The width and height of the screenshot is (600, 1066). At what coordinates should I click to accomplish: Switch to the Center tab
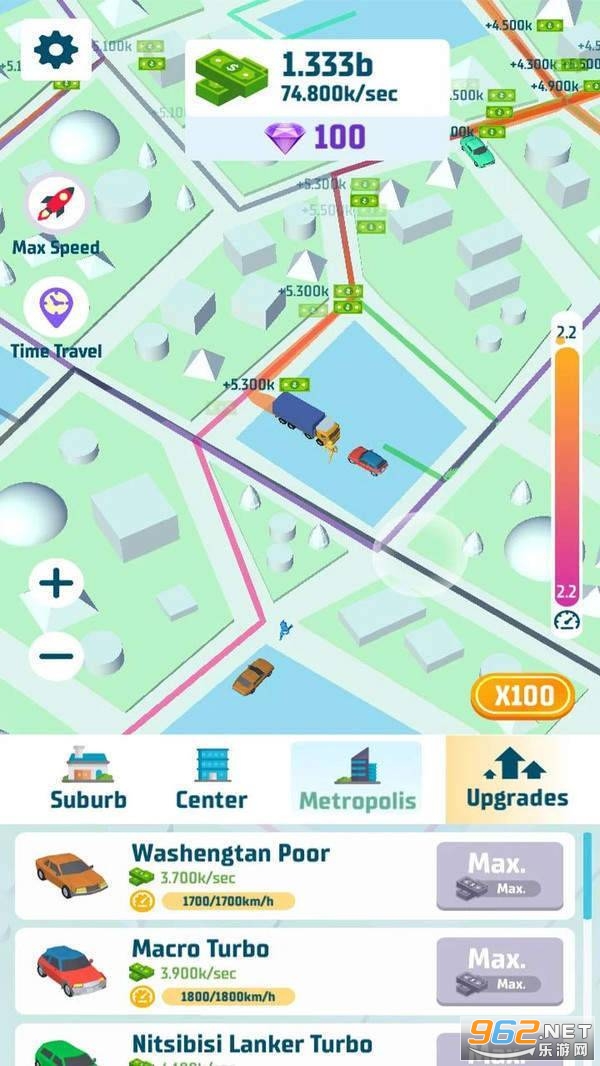coord(211,779)
